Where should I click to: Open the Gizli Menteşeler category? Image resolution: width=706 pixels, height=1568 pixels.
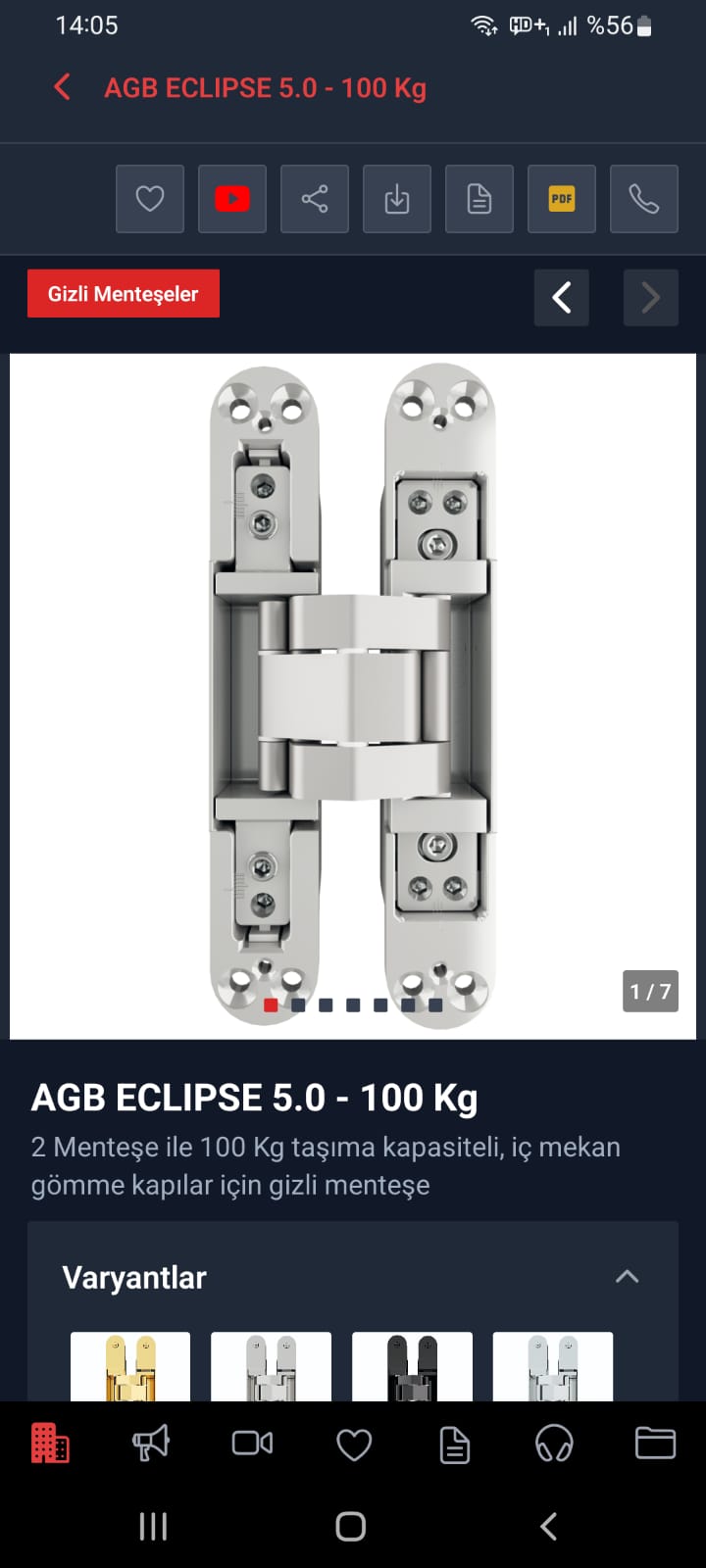tap(124, 294)
